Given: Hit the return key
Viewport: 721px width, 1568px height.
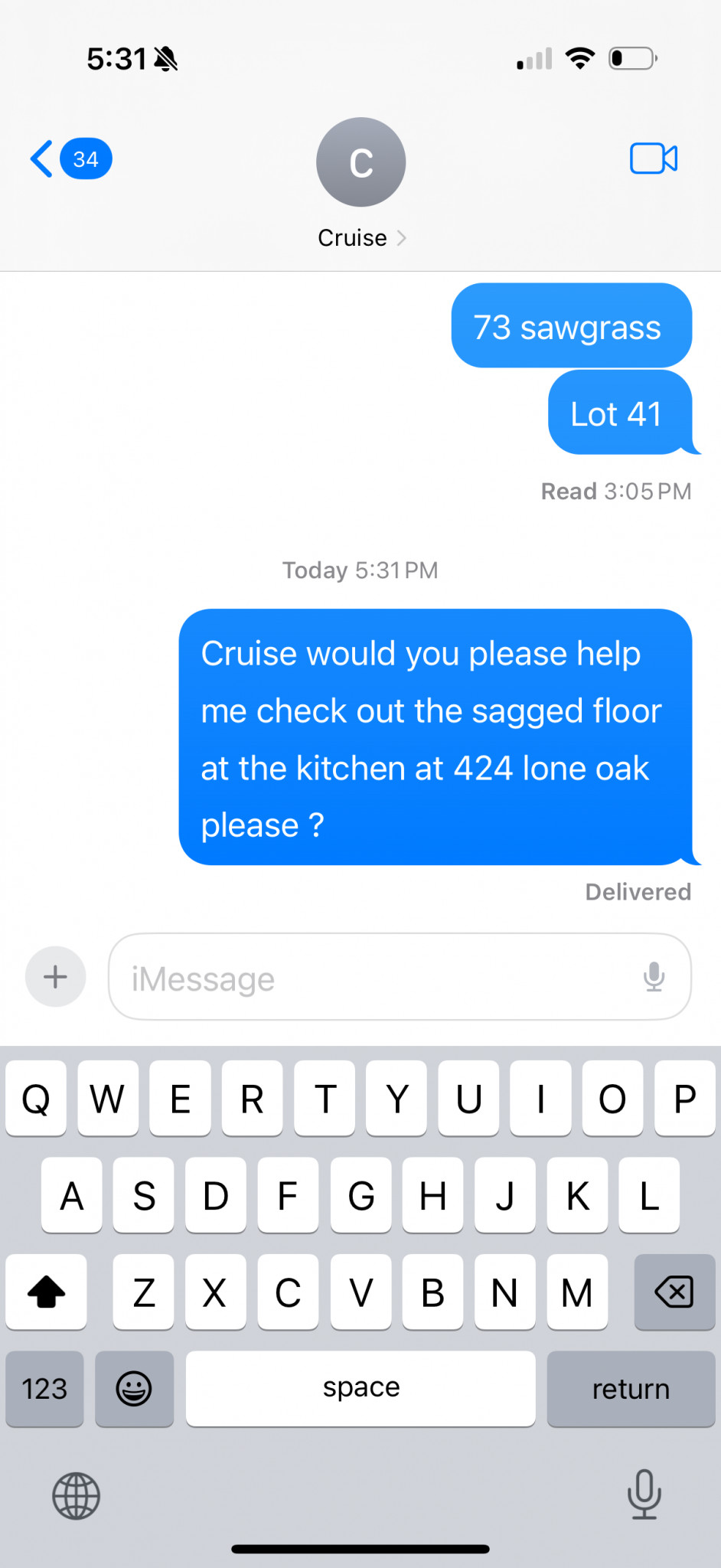Looking at the screenshot, I should click(631, 1388).
